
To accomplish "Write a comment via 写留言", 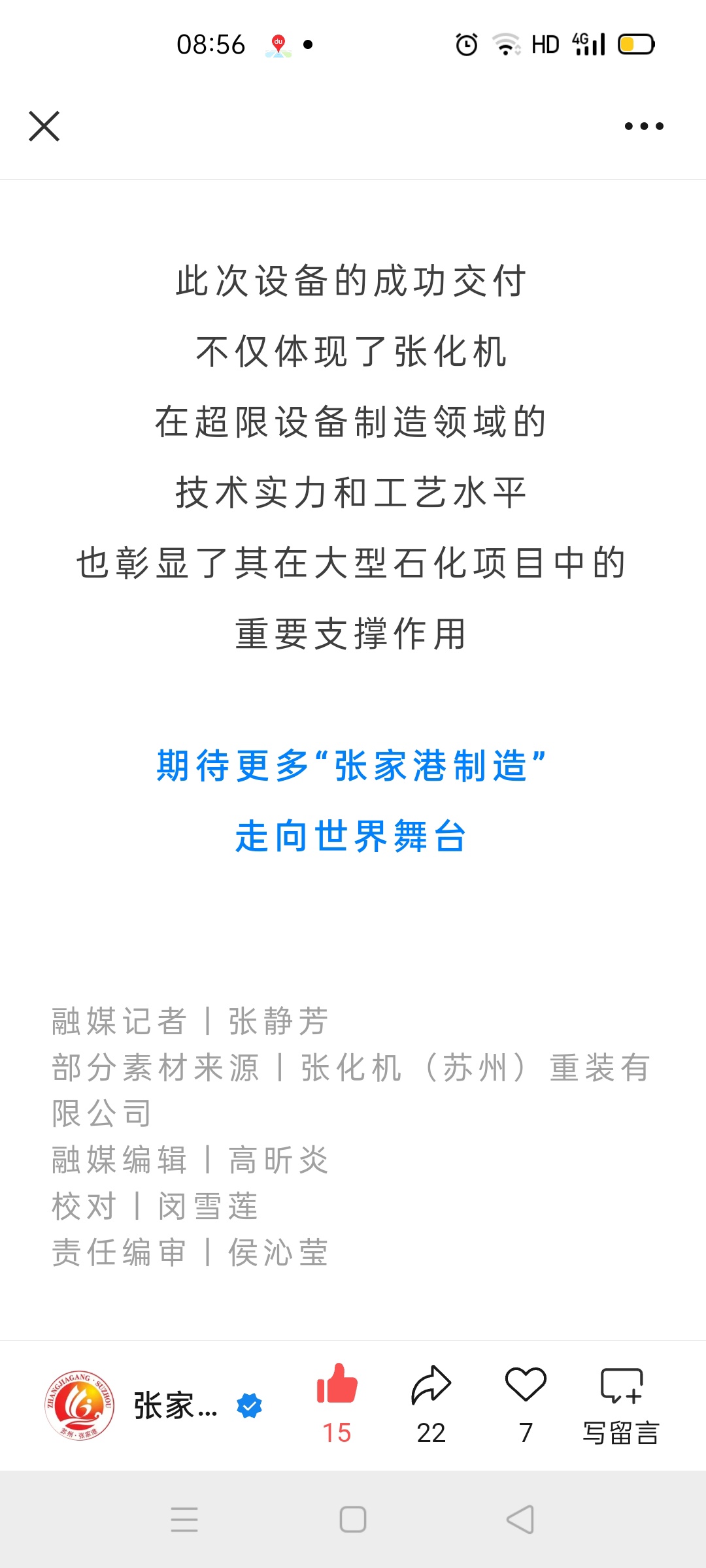I will coord(621,1405).
